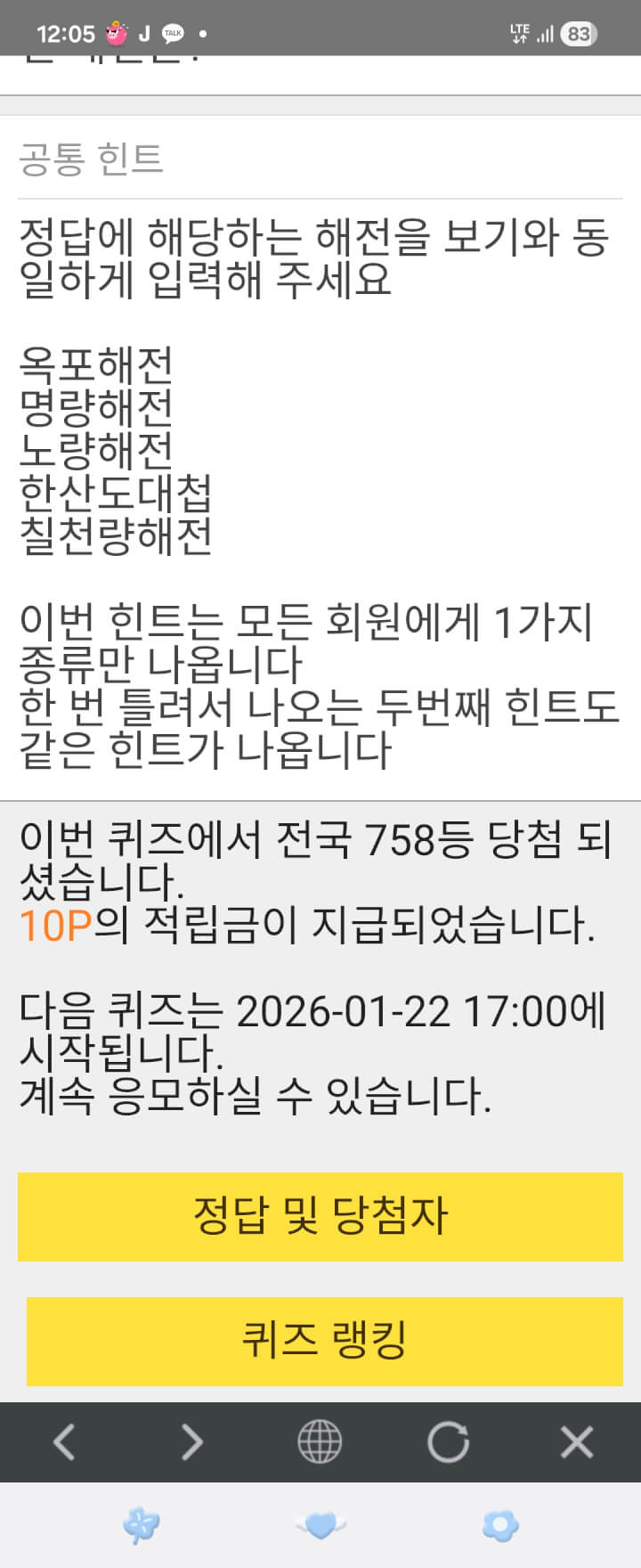Tap the winged heart icon
Viewport: 641px width, 1568px height.
click(320, 1525)
